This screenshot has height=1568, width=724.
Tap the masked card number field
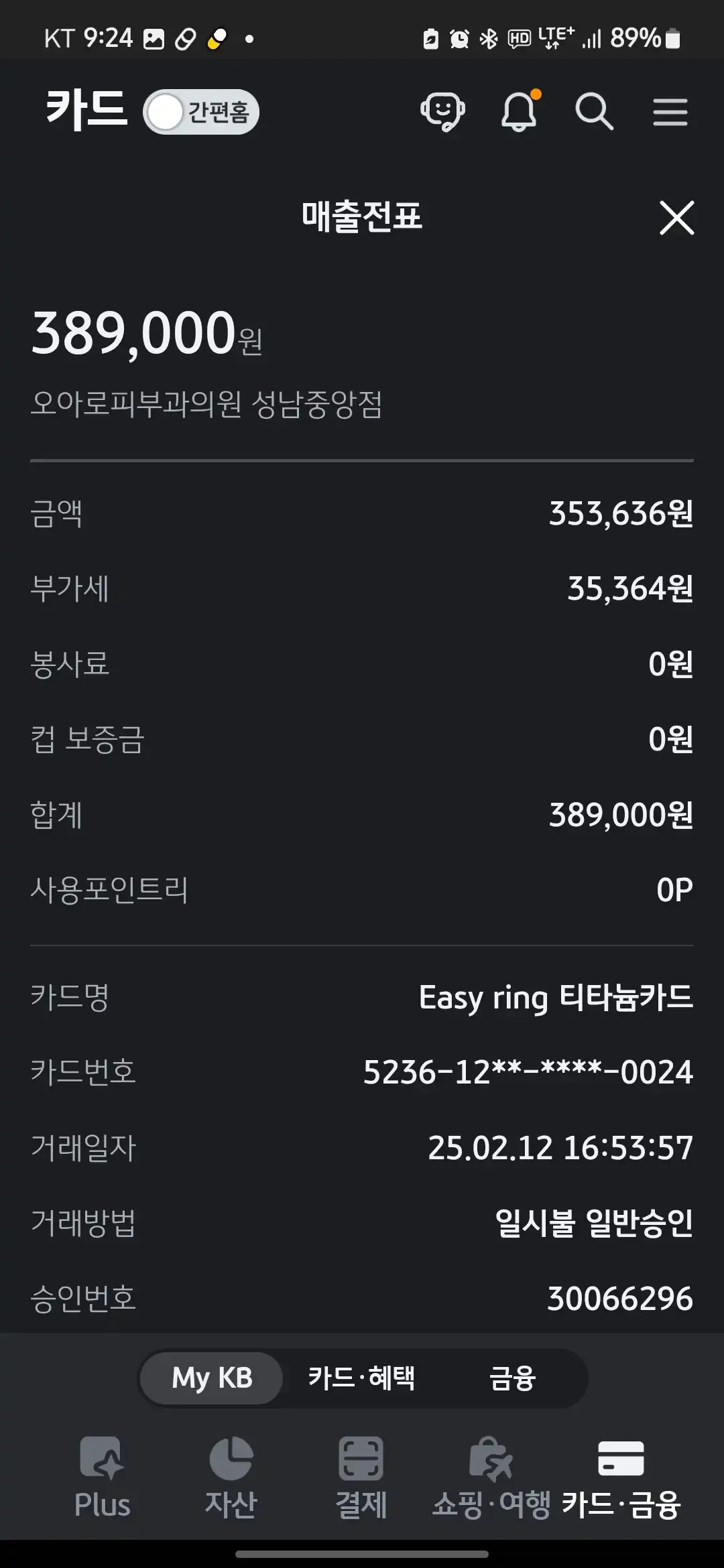527,1072
